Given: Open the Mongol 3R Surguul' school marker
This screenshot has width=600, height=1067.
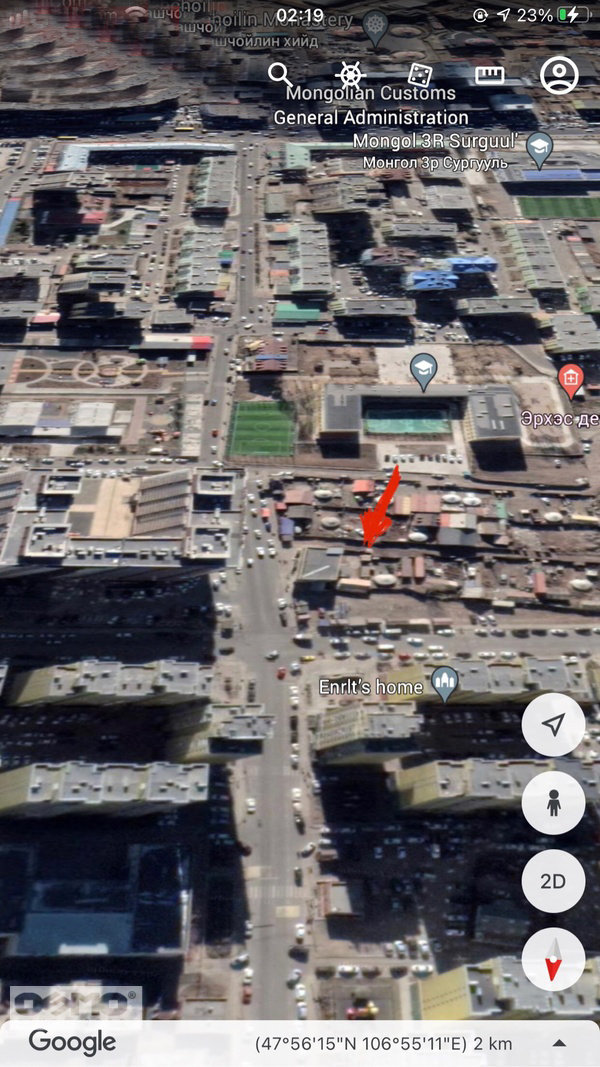Looking at the screenshot, I should pyautogui.click(x=539, y=149).
